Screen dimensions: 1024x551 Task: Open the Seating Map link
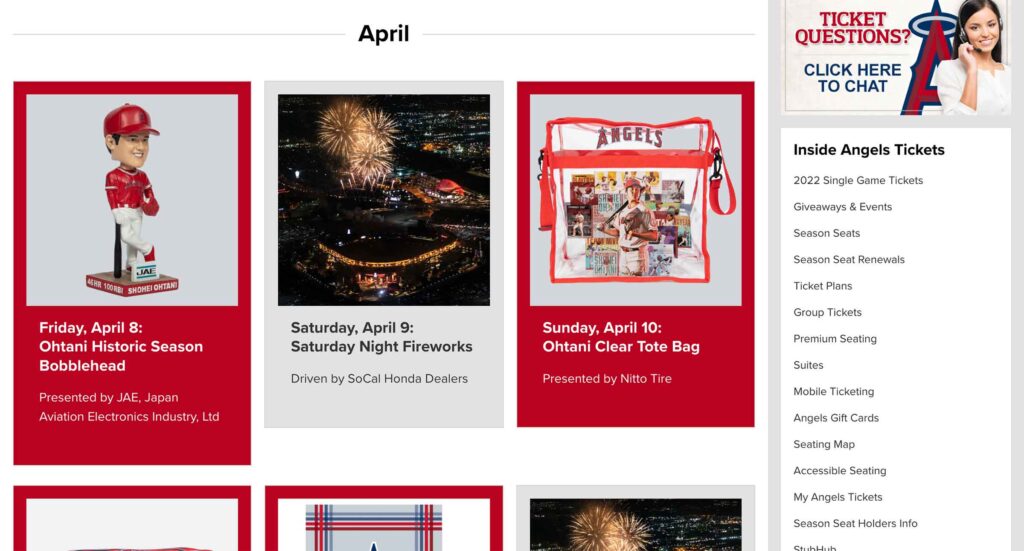(824, 444)
